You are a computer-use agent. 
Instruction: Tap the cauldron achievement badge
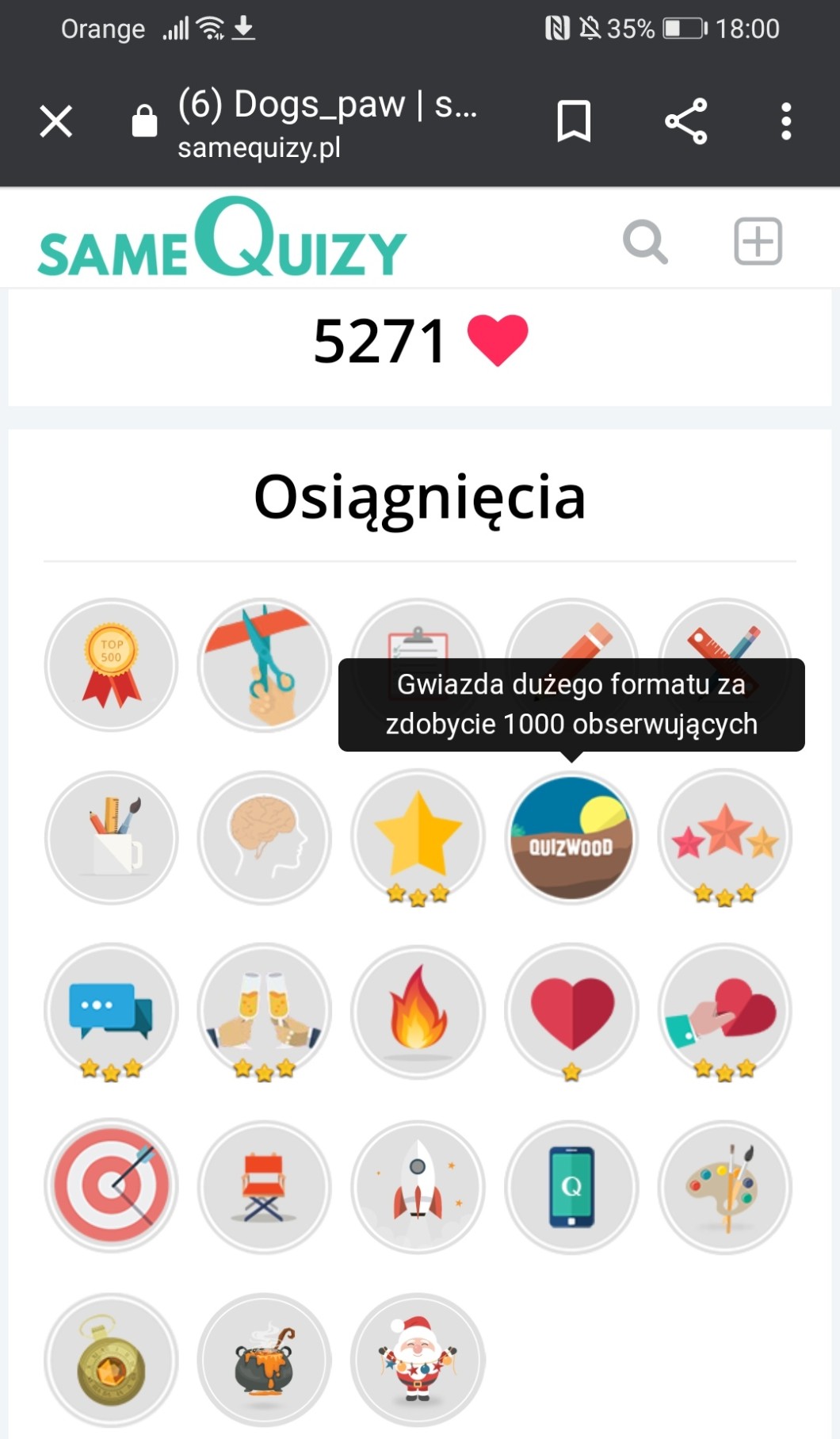264,1360
